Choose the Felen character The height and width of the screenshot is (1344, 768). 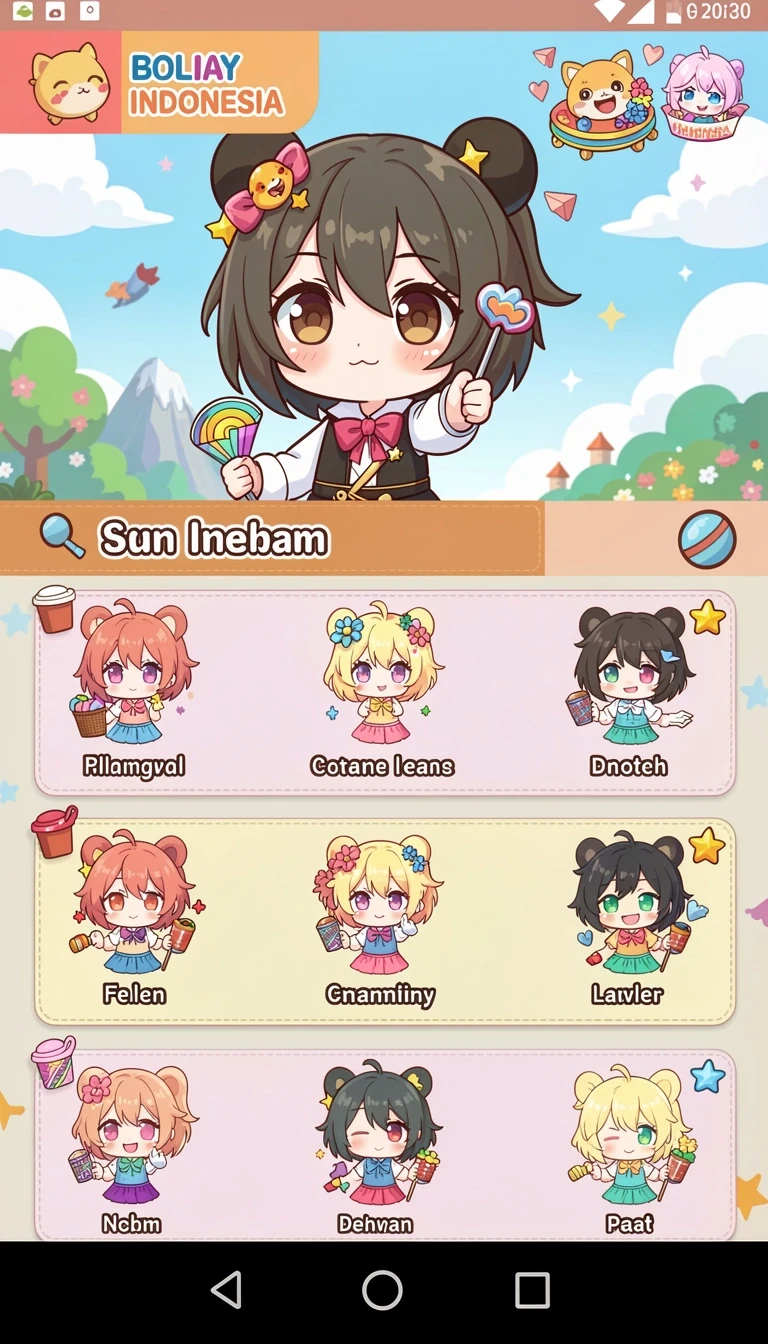coord(134,918)
